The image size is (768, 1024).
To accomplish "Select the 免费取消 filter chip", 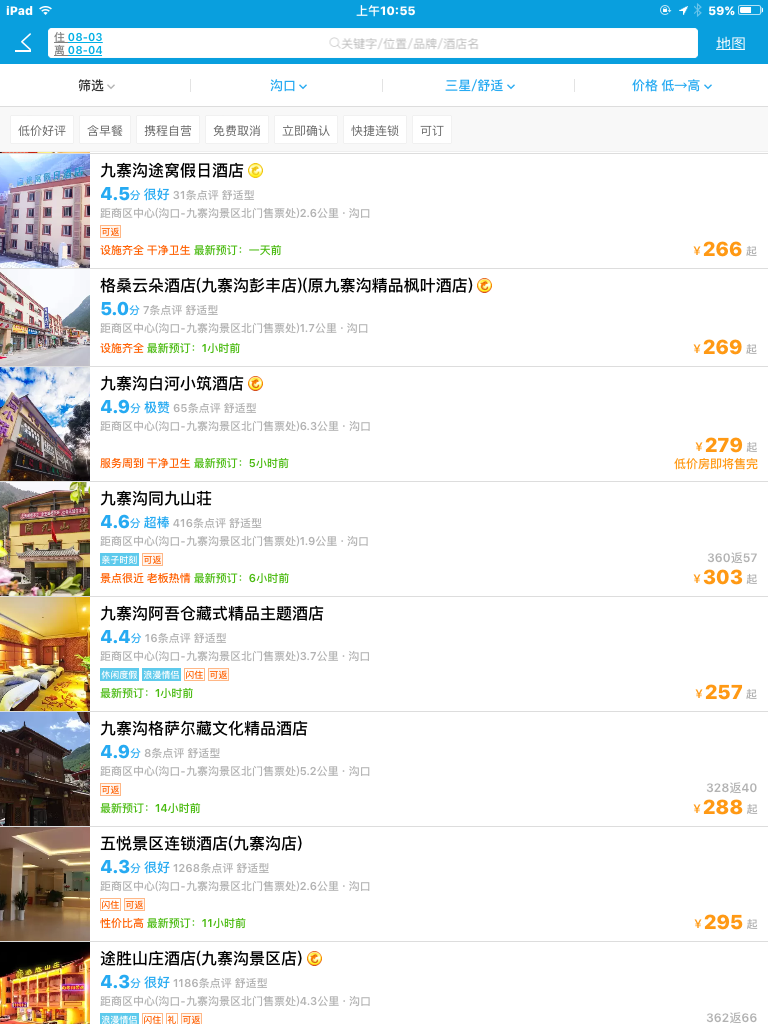I will [x=237, y=131].
